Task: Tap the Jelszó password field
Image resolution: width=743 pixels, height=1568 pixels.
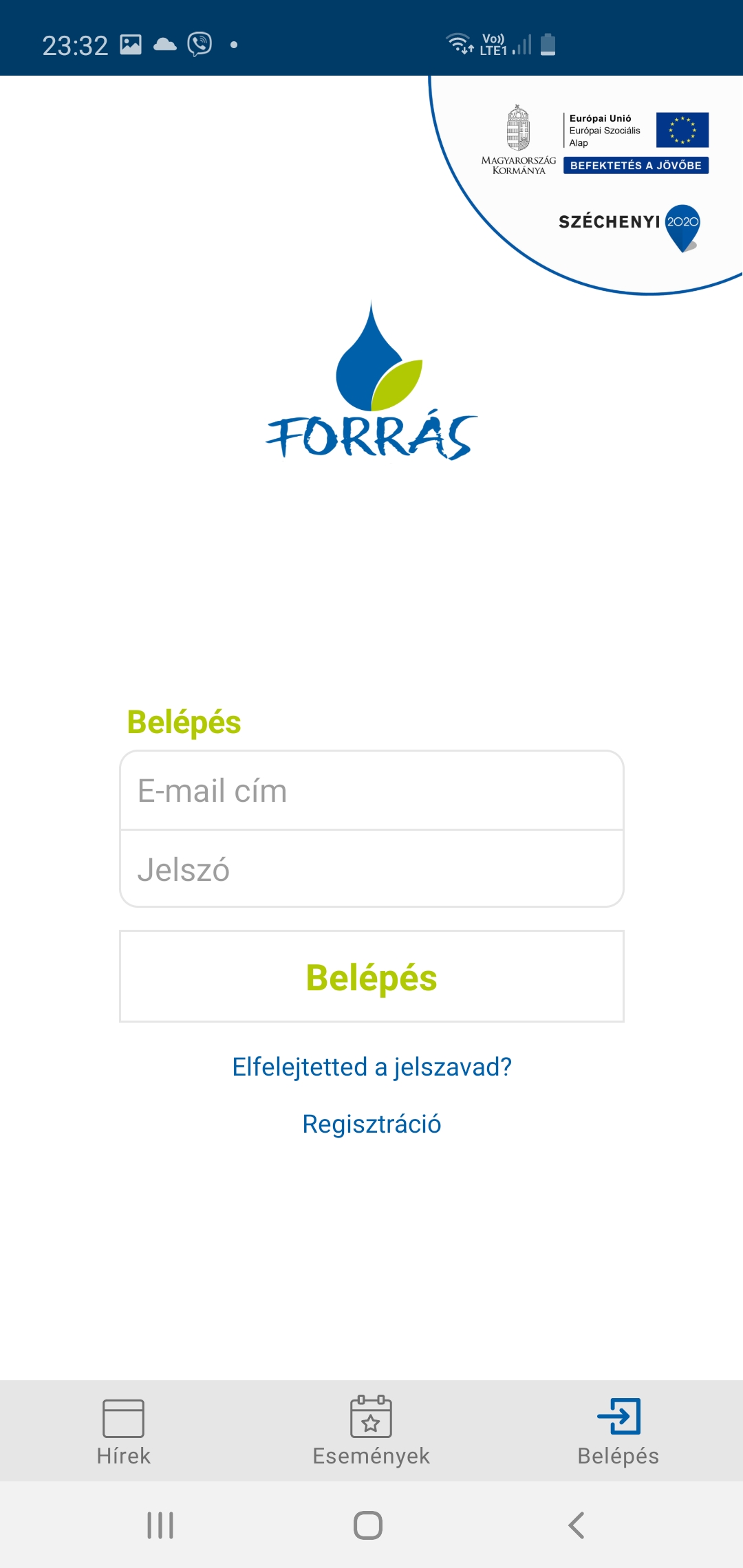Action: click(x=371, y=869)
